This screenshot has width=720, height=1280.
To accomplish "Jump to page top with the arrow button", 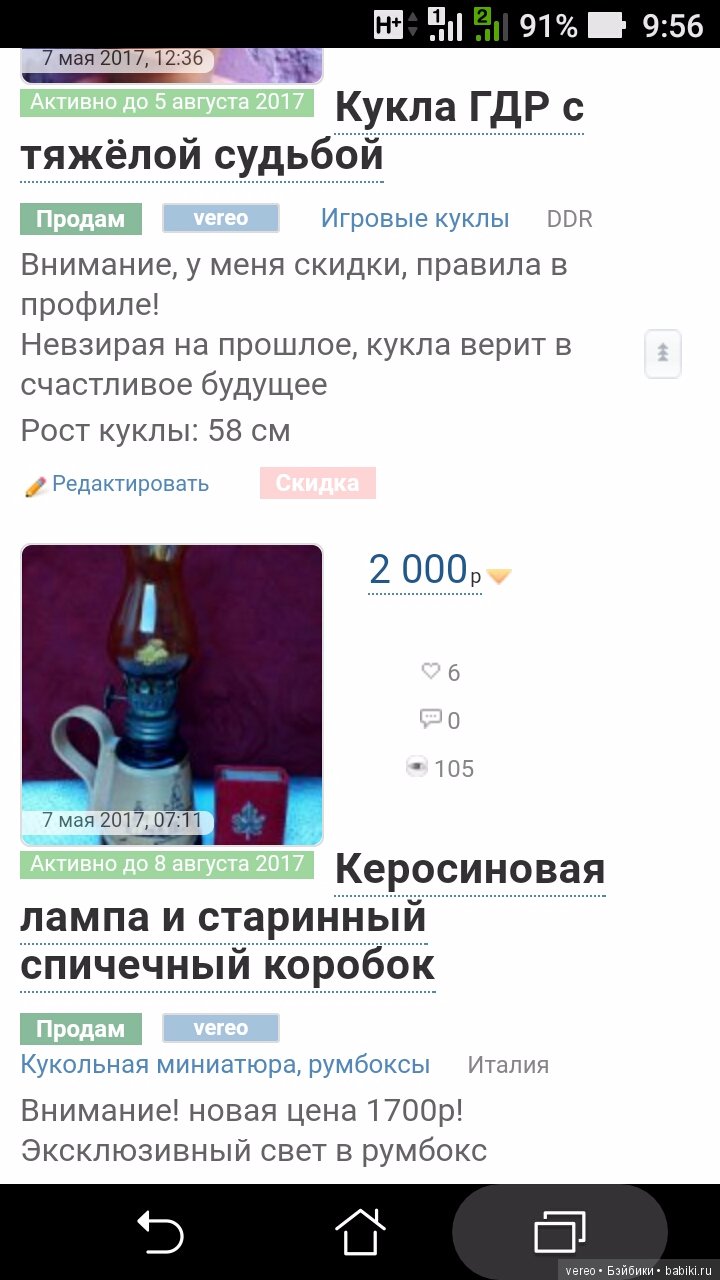I will click(662, 353).
